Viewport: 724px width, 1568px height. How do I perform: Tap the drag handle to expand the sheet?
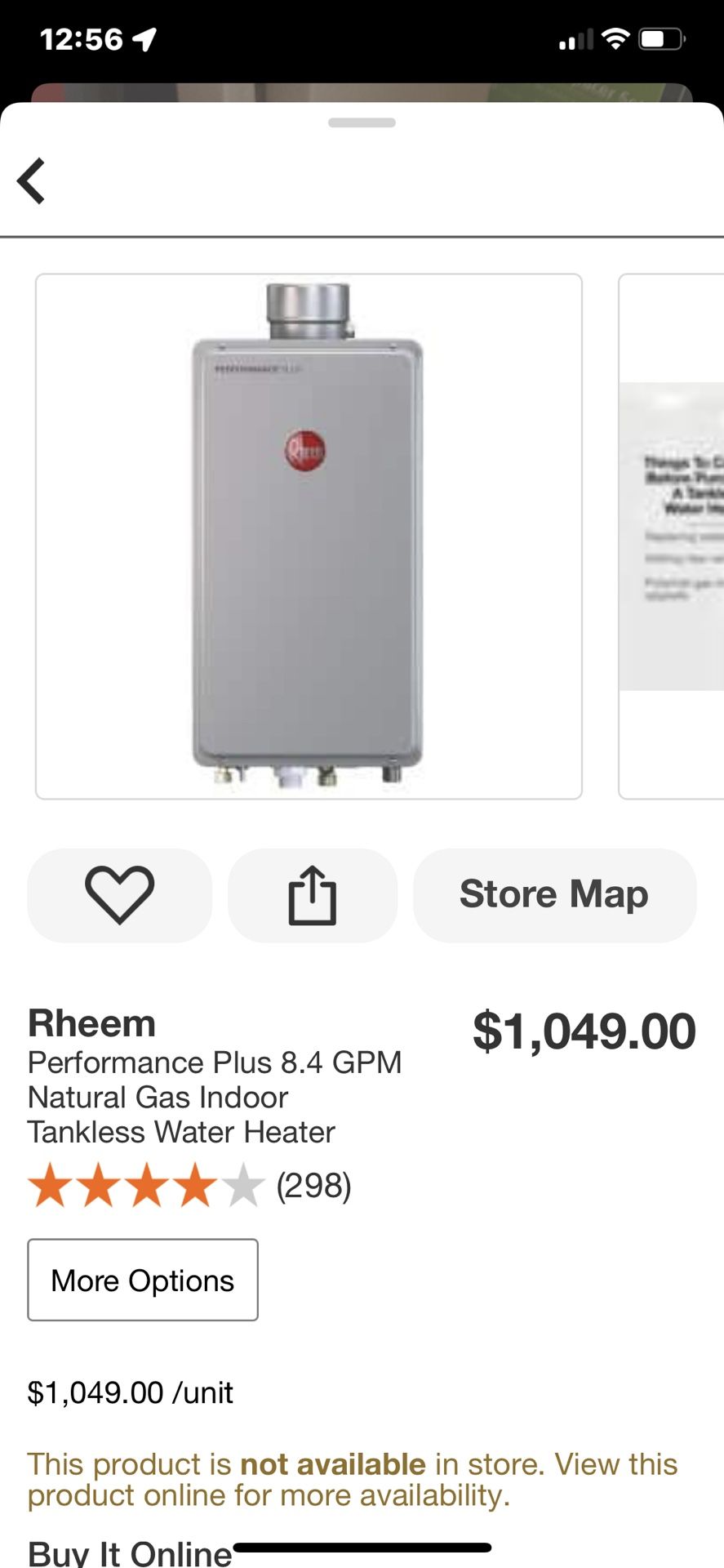(362, 122)
